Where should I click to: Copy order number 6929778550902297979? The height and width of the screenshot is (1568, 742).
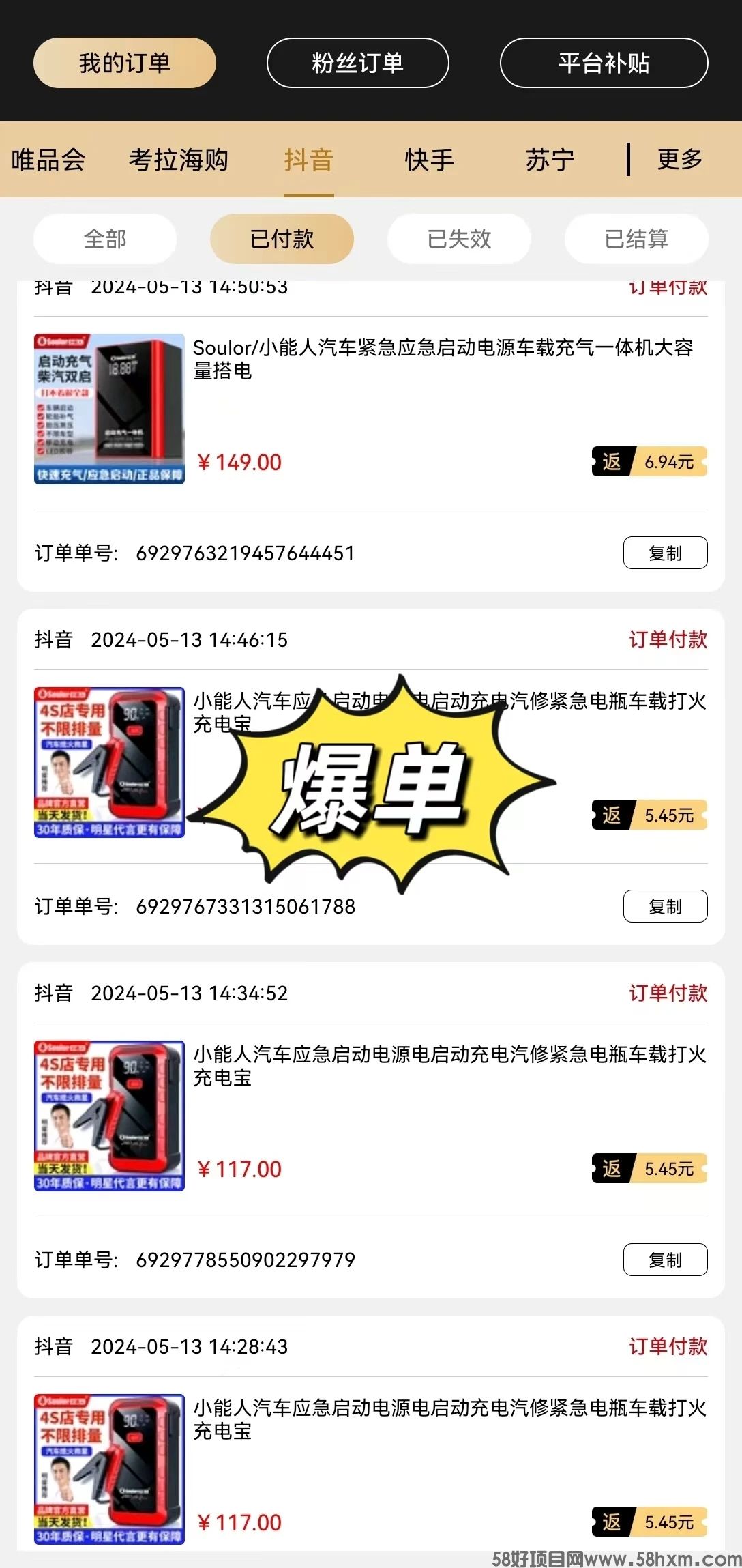click(x=665, y=1260)
